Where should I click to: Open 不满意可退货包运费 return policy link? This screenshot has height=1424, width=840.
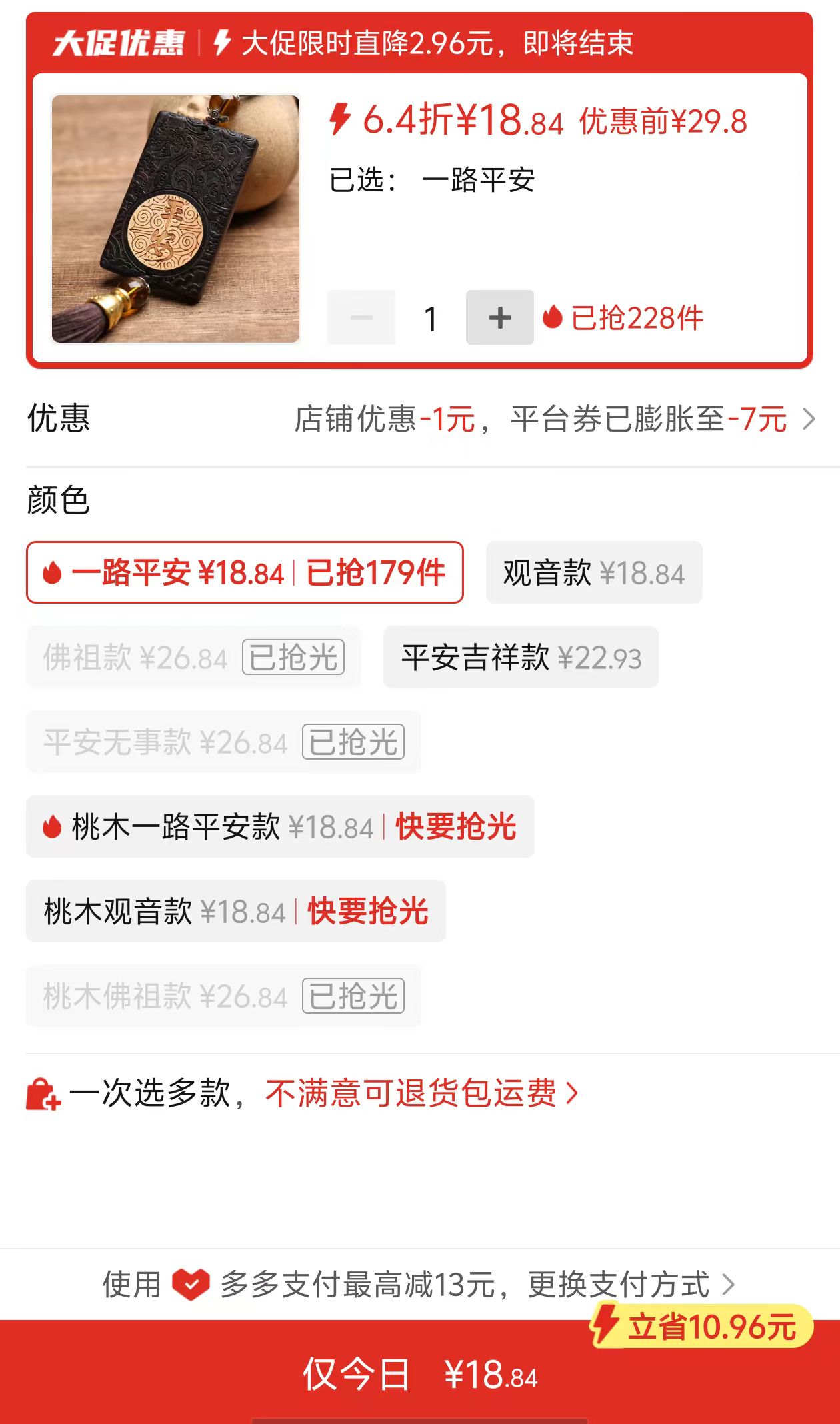click(x=421, y=1094)
